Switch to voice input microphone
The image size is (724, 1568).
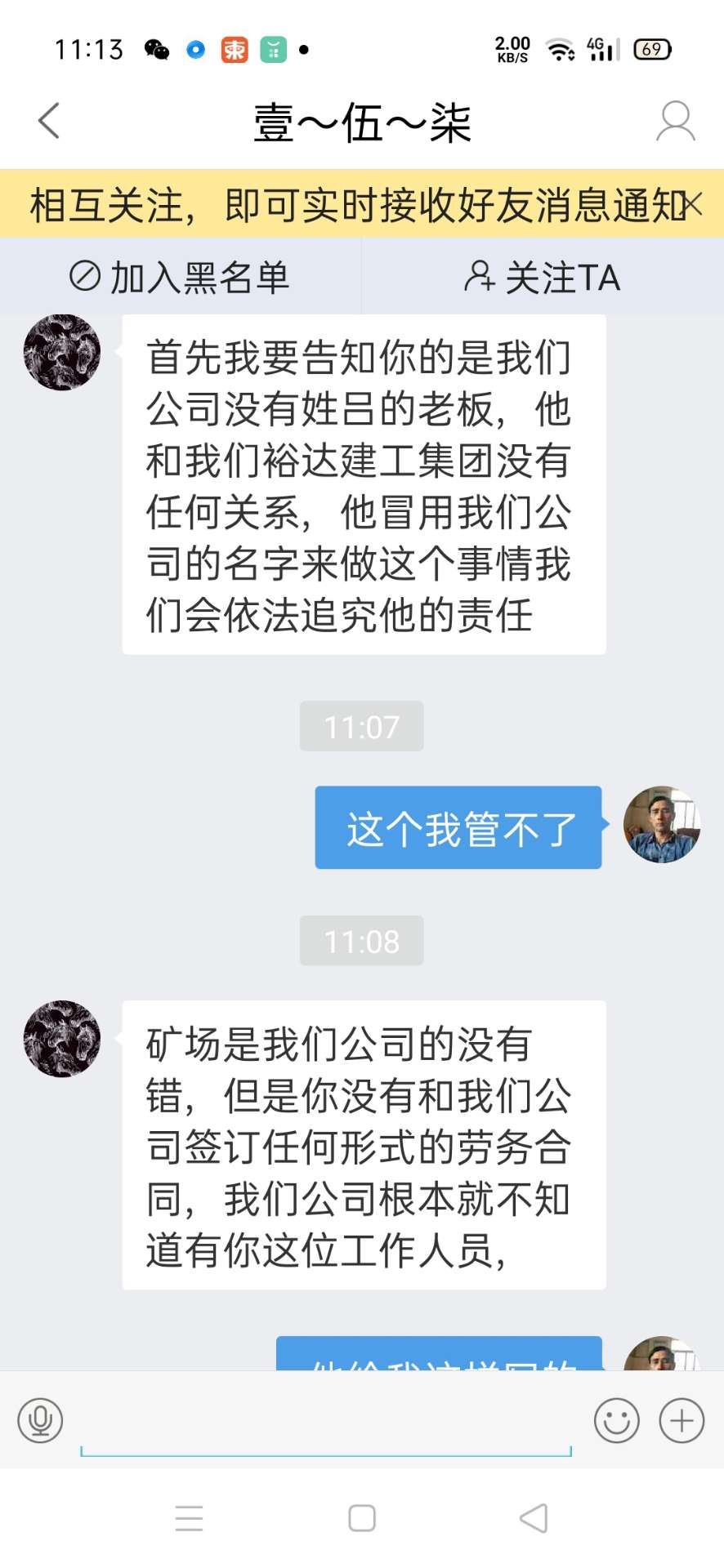click(40, 1420)
